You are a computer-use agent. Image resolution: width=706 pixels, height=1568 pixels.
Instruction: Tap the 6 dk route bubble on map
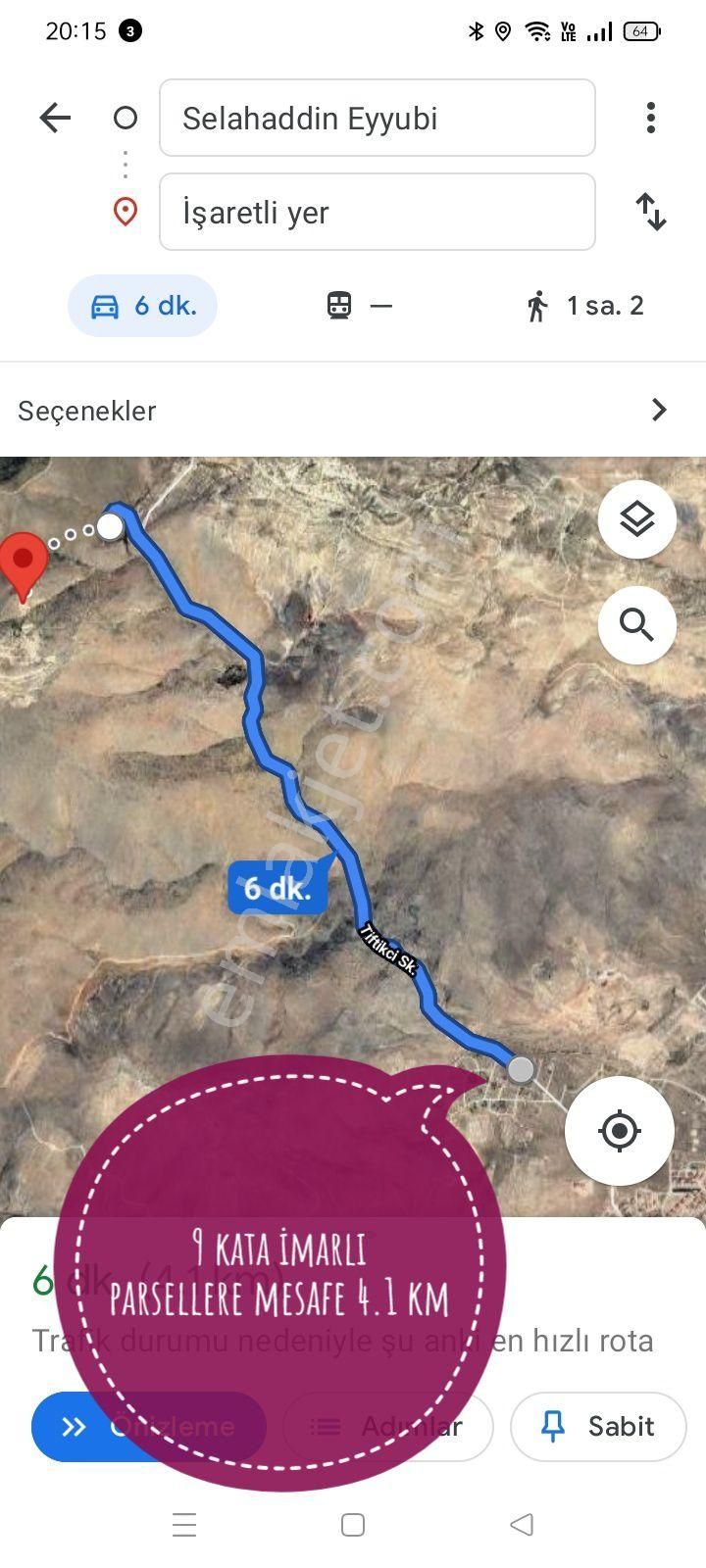click(277, 887)
